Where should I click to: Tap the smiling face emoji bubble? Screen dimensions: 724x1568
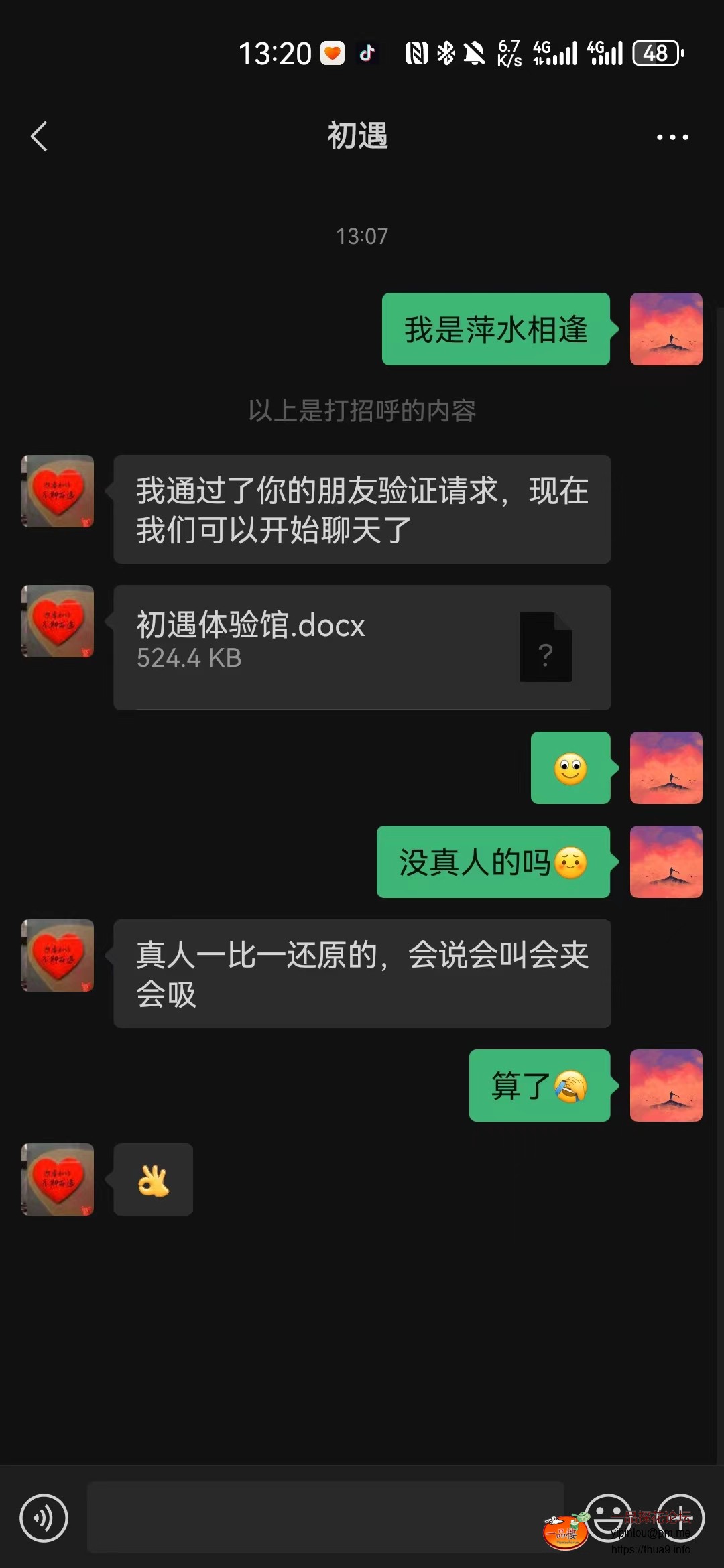tap(570, 769)
